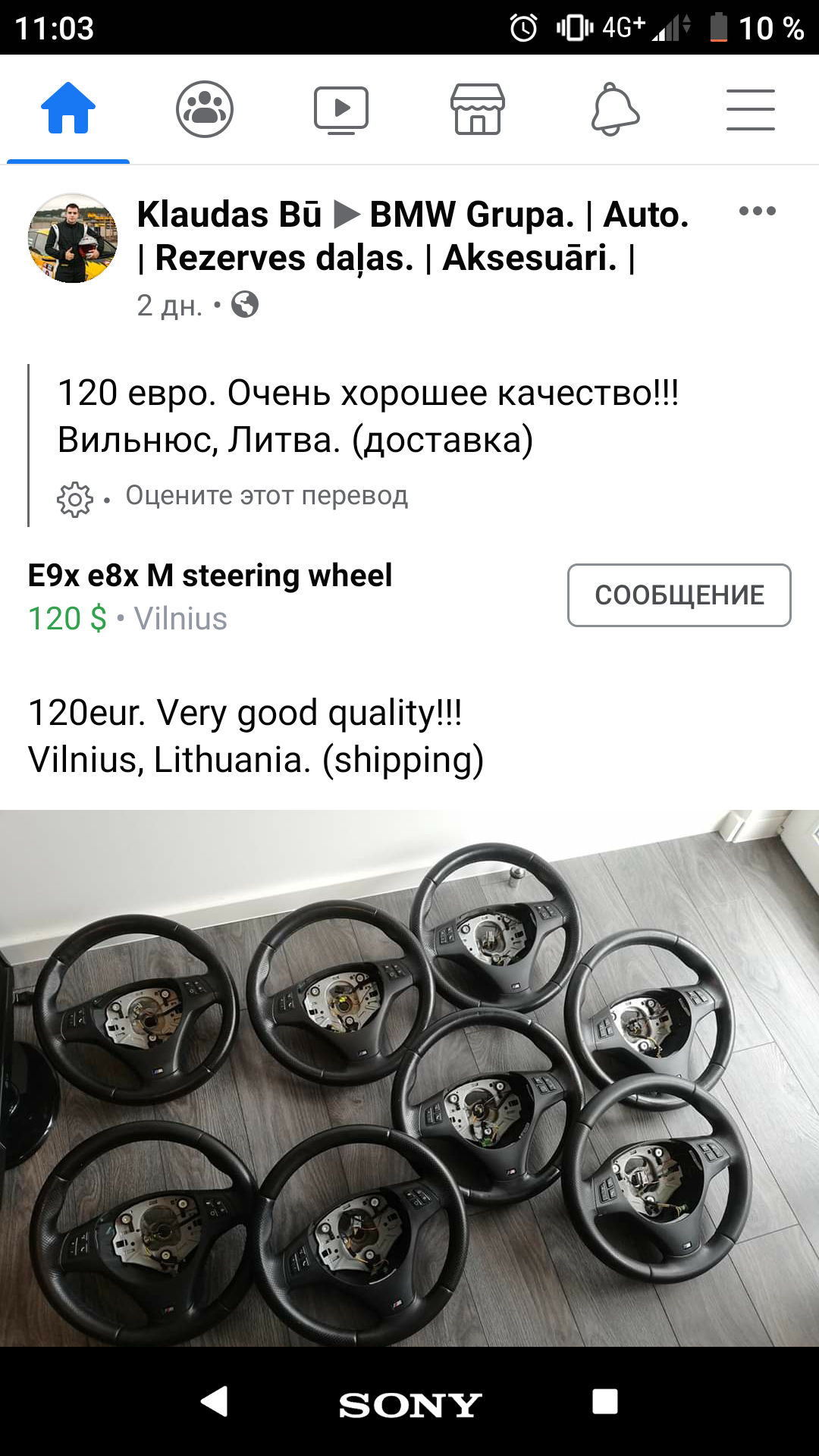Open translation settings gear icon

click(x=74, y=499)
